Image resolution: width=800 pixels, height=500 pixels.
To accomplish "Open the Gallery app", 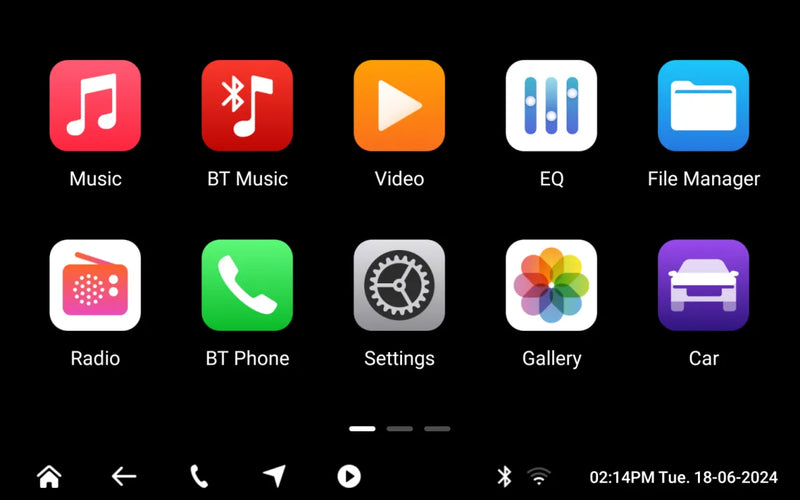I will pyautogui.click(x=551, y=285).
